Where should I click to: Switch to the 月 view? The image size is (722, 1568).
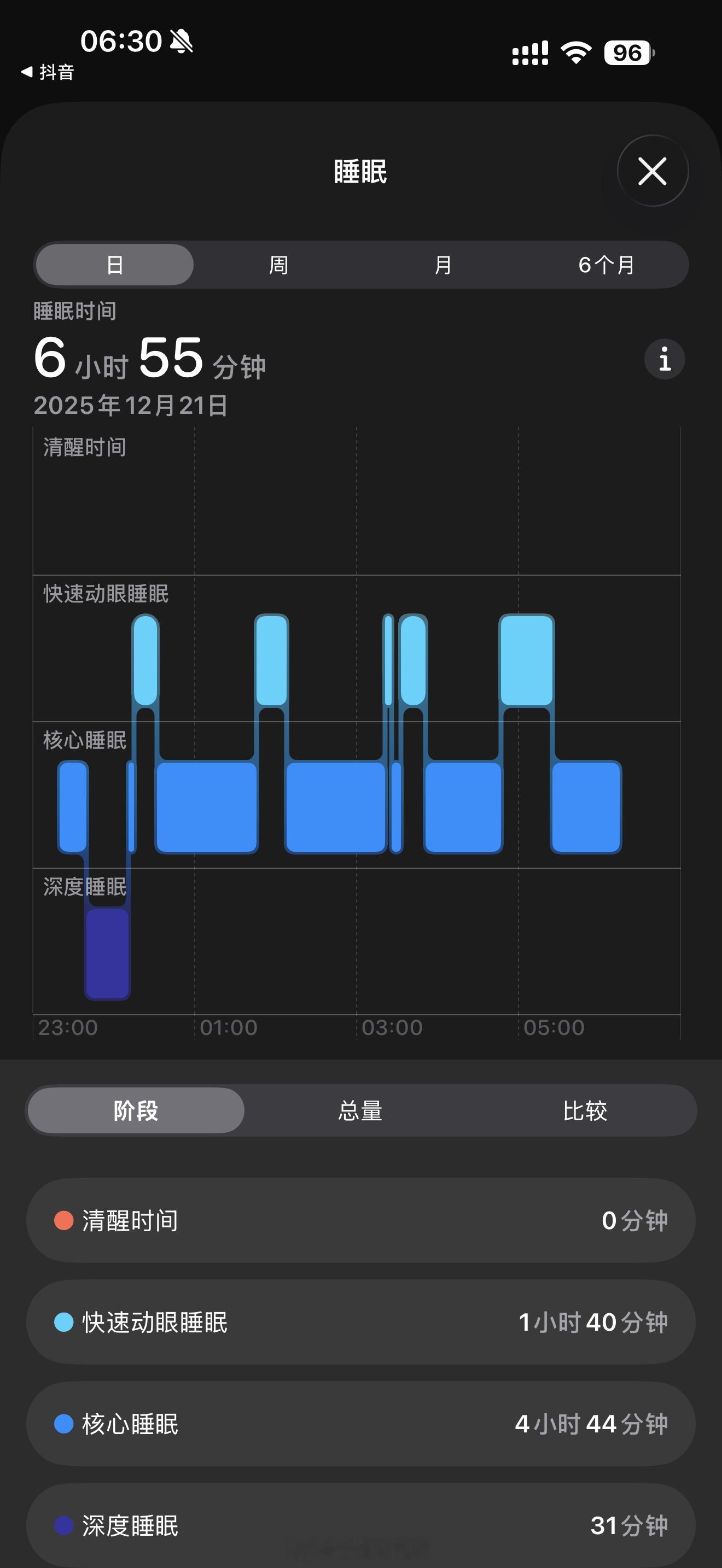point(442,264)
